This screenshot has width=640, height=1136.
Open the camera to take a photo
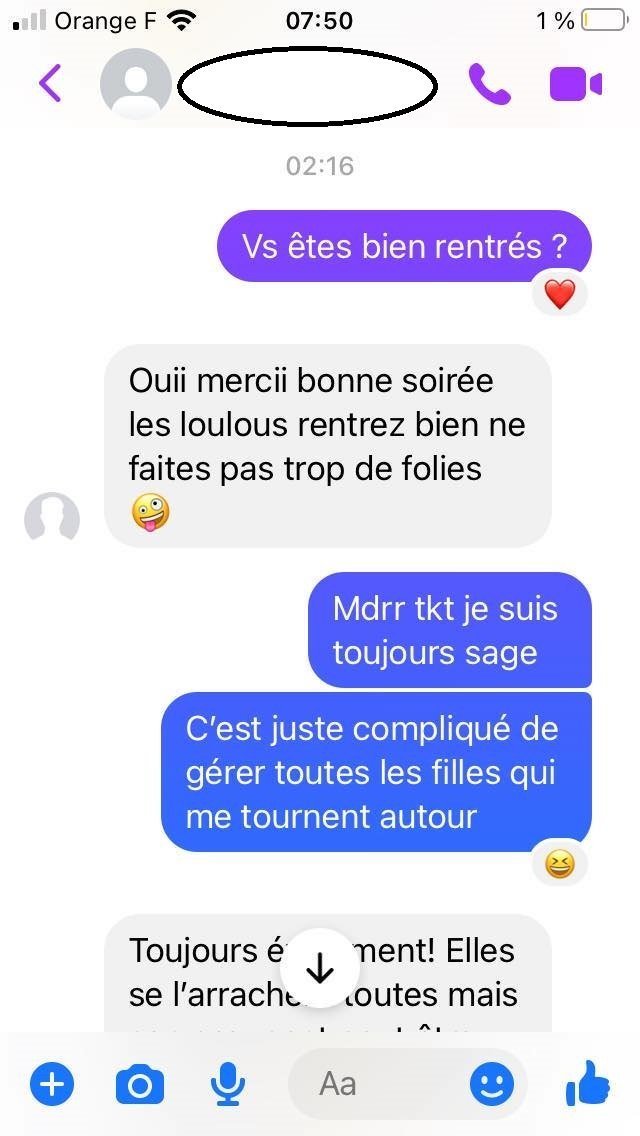pyautogui.click(x=140, y=1084)
